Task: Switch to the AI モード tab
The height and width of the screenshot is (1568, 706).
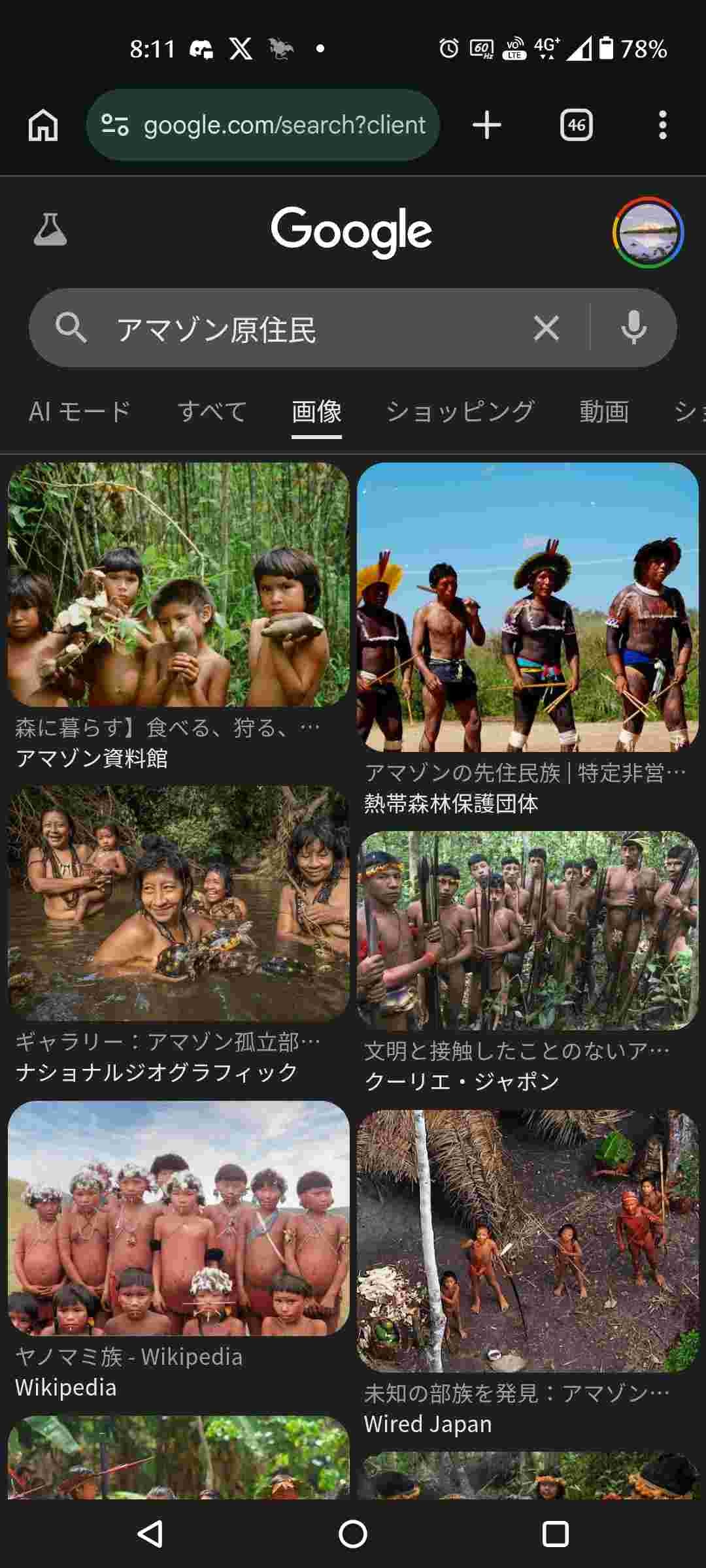Action: 80,412
